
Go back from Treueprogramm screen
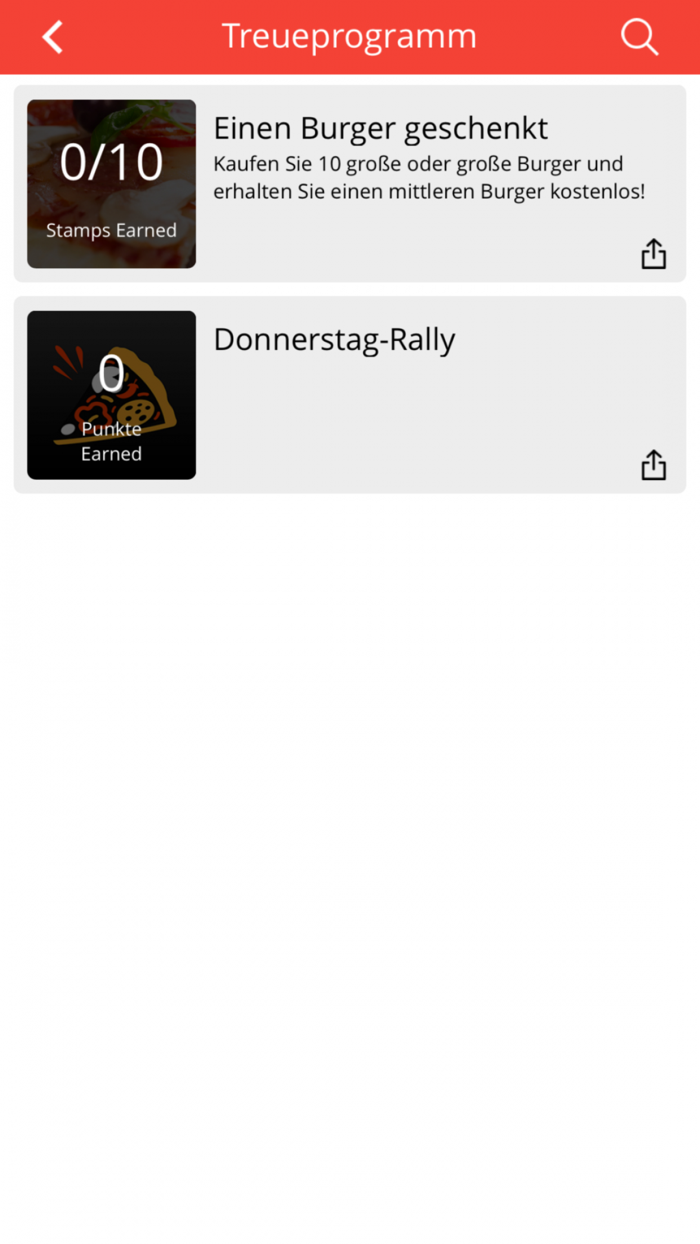point(53,37)
